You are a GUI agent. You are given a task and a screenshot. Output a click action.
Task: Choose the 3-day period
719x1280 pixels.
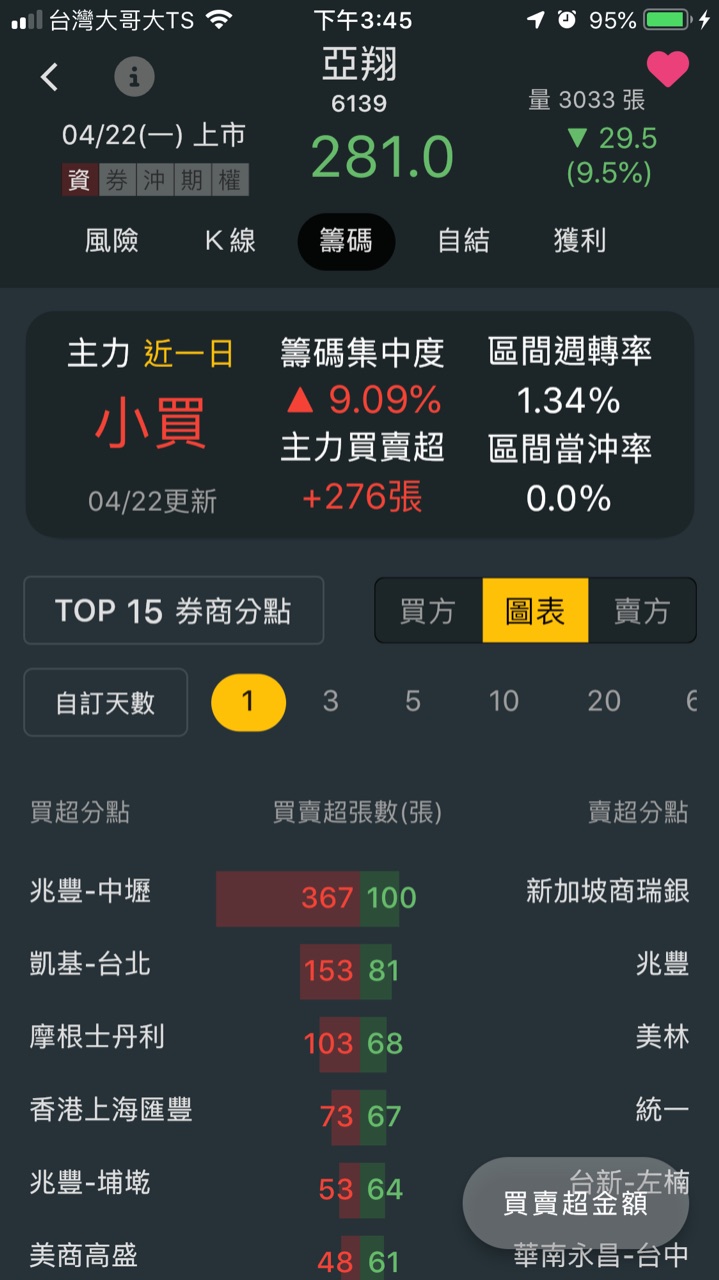pos(330,702)
